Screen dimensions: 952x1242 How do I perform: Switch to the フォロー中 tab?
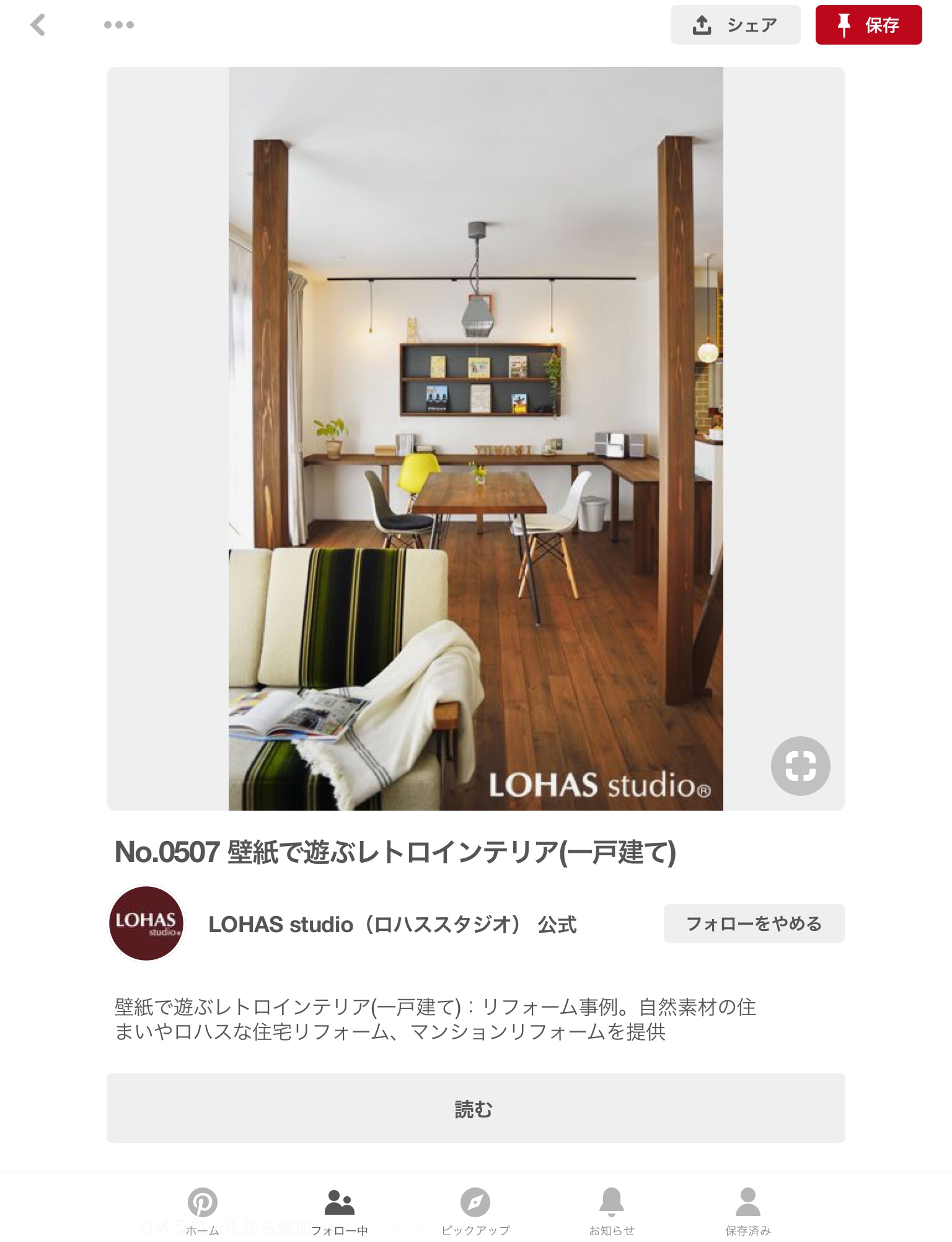(x=339, y=1210)
